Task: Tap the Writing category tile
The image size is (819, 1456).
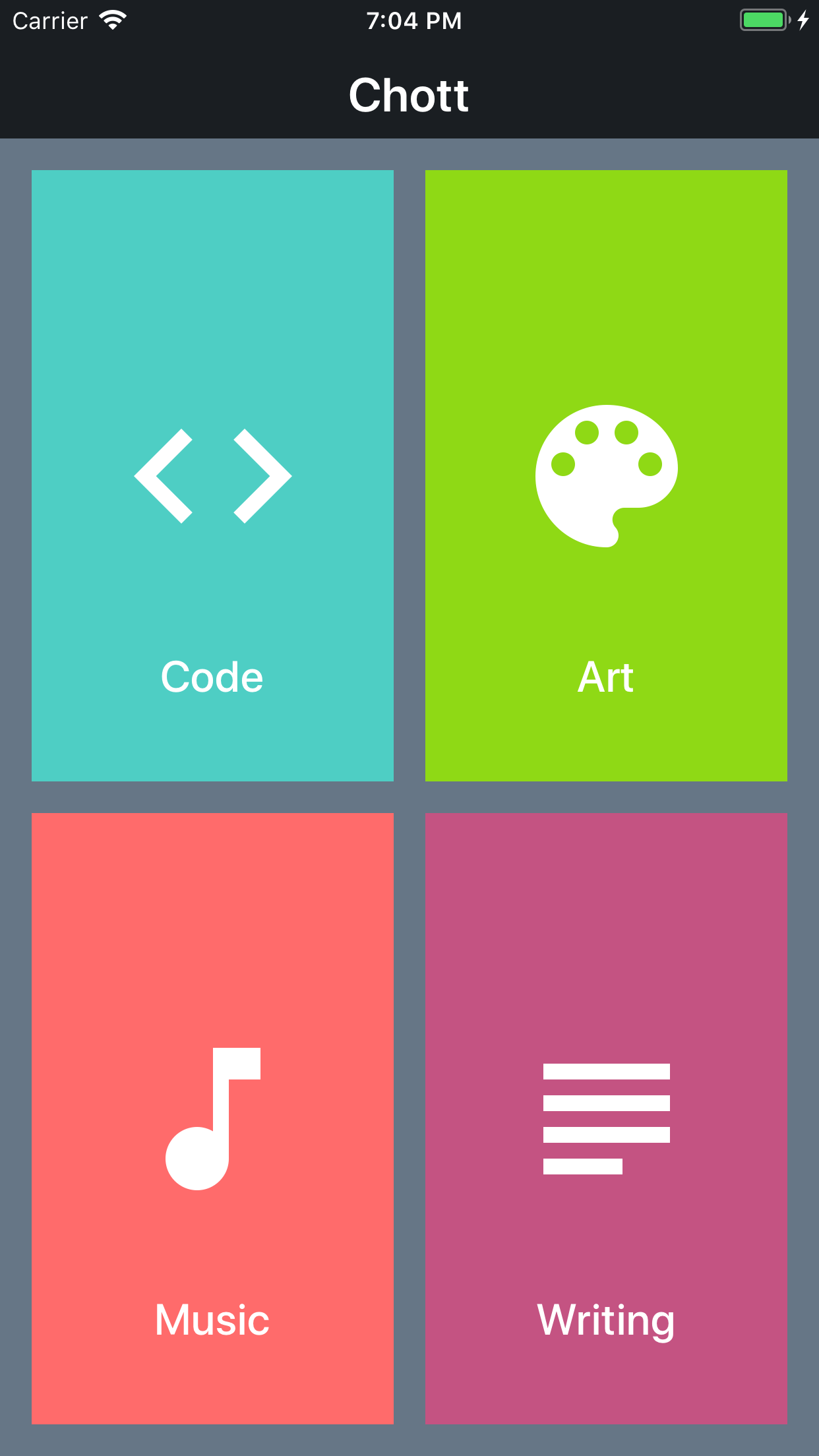Action: pos(606,1118)
